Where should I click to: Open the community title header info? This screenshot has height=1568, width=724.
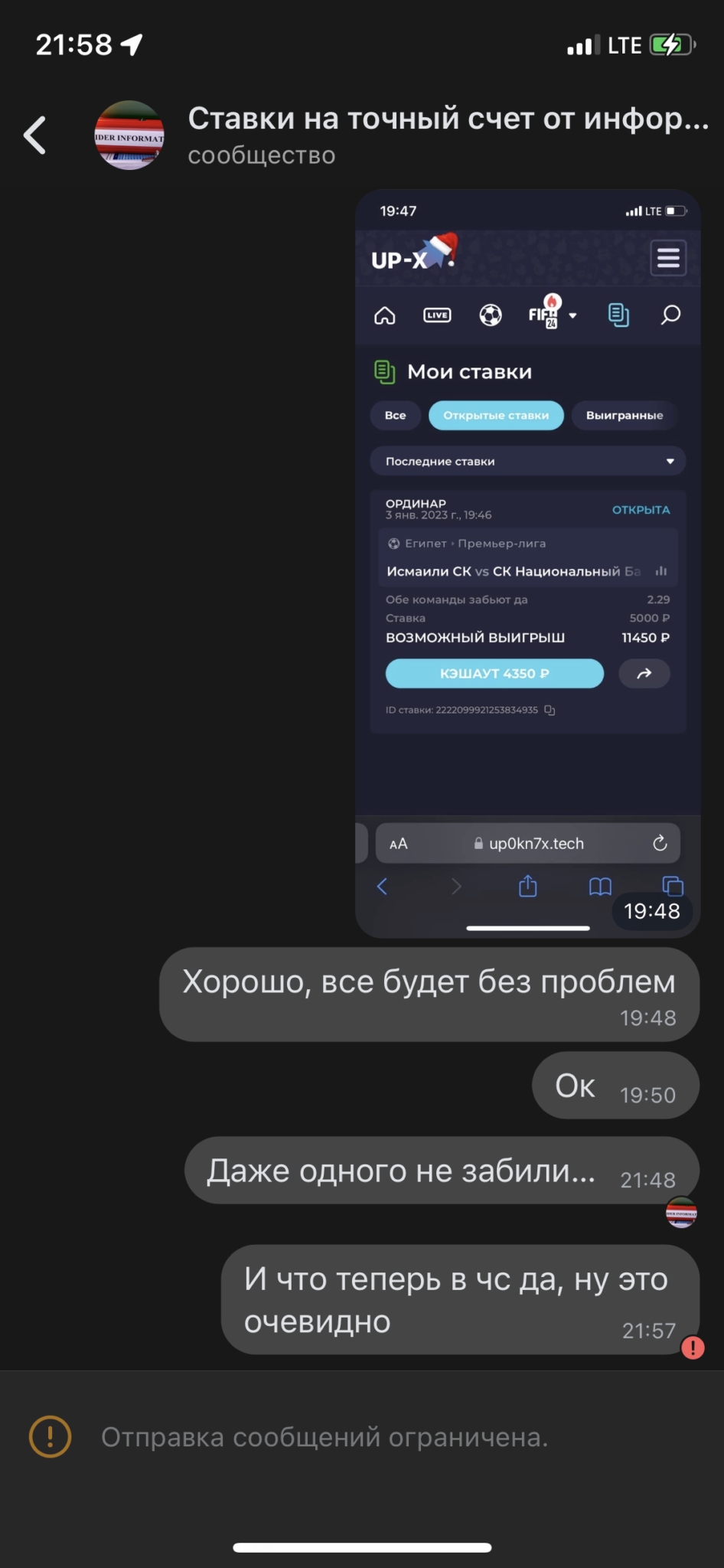point(448,135)
